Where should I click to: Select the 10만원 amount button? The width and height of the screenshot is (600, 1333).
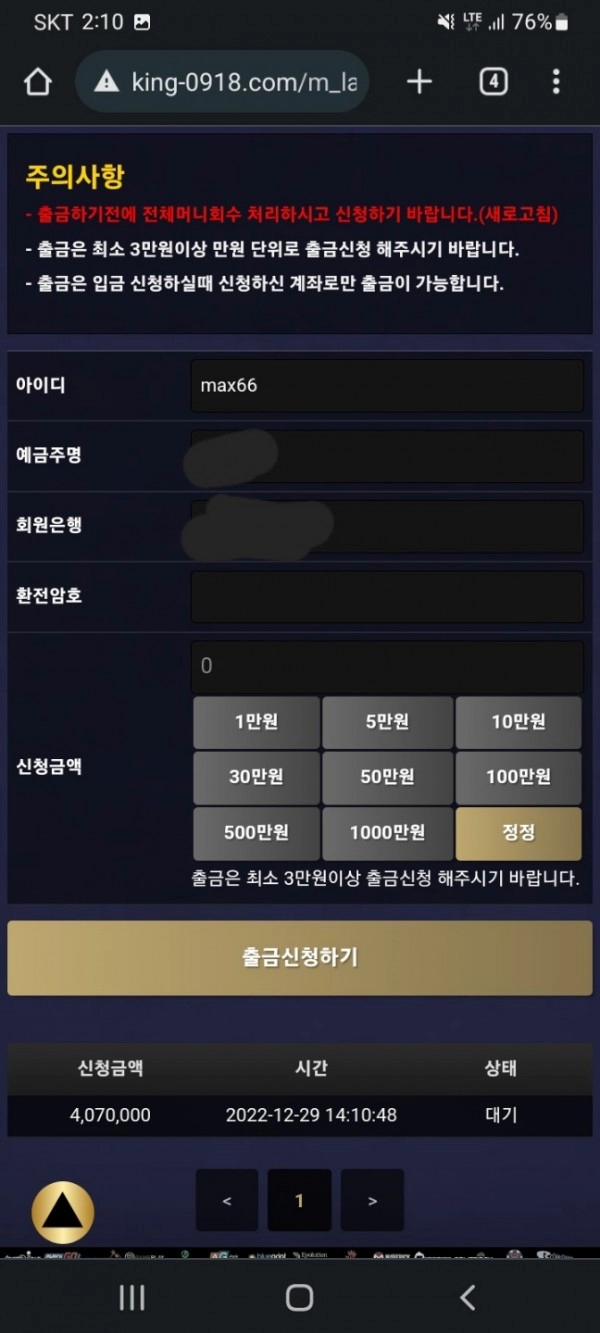(518, 722)
